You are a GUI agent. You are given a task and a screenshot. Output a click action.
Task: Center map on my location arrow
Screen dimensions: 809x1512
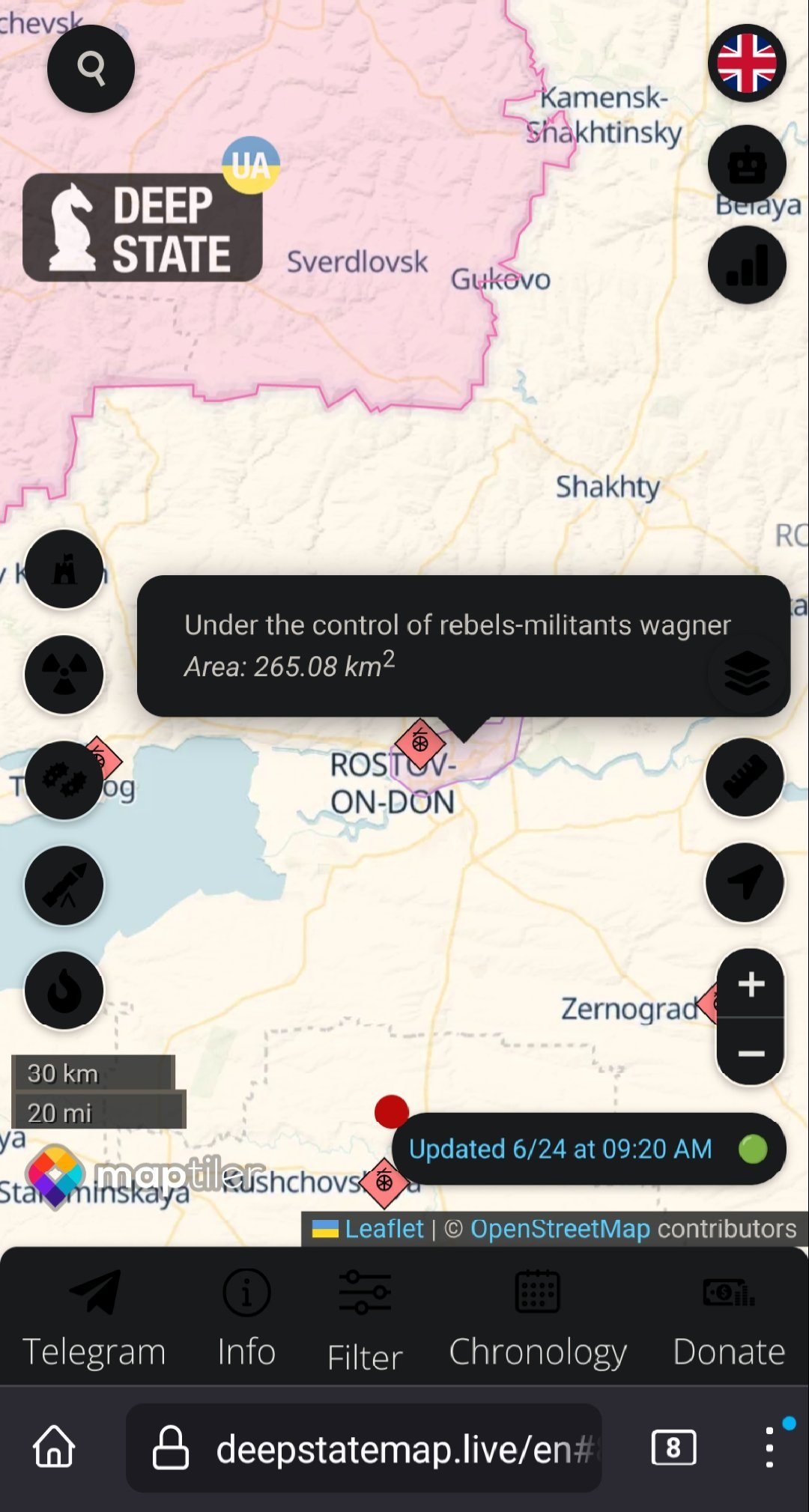745,883
